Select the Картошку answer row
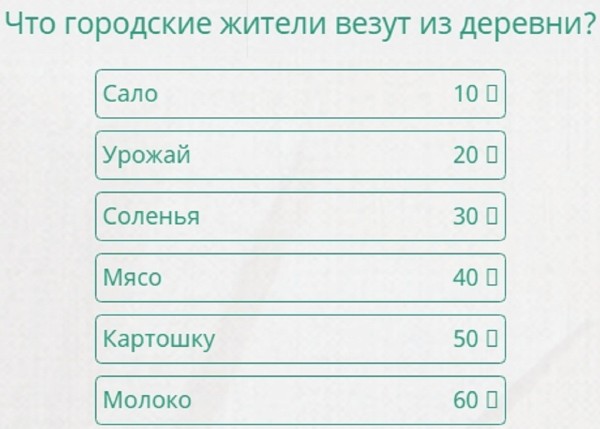This screenshot has width=600, height=429. 300,339
